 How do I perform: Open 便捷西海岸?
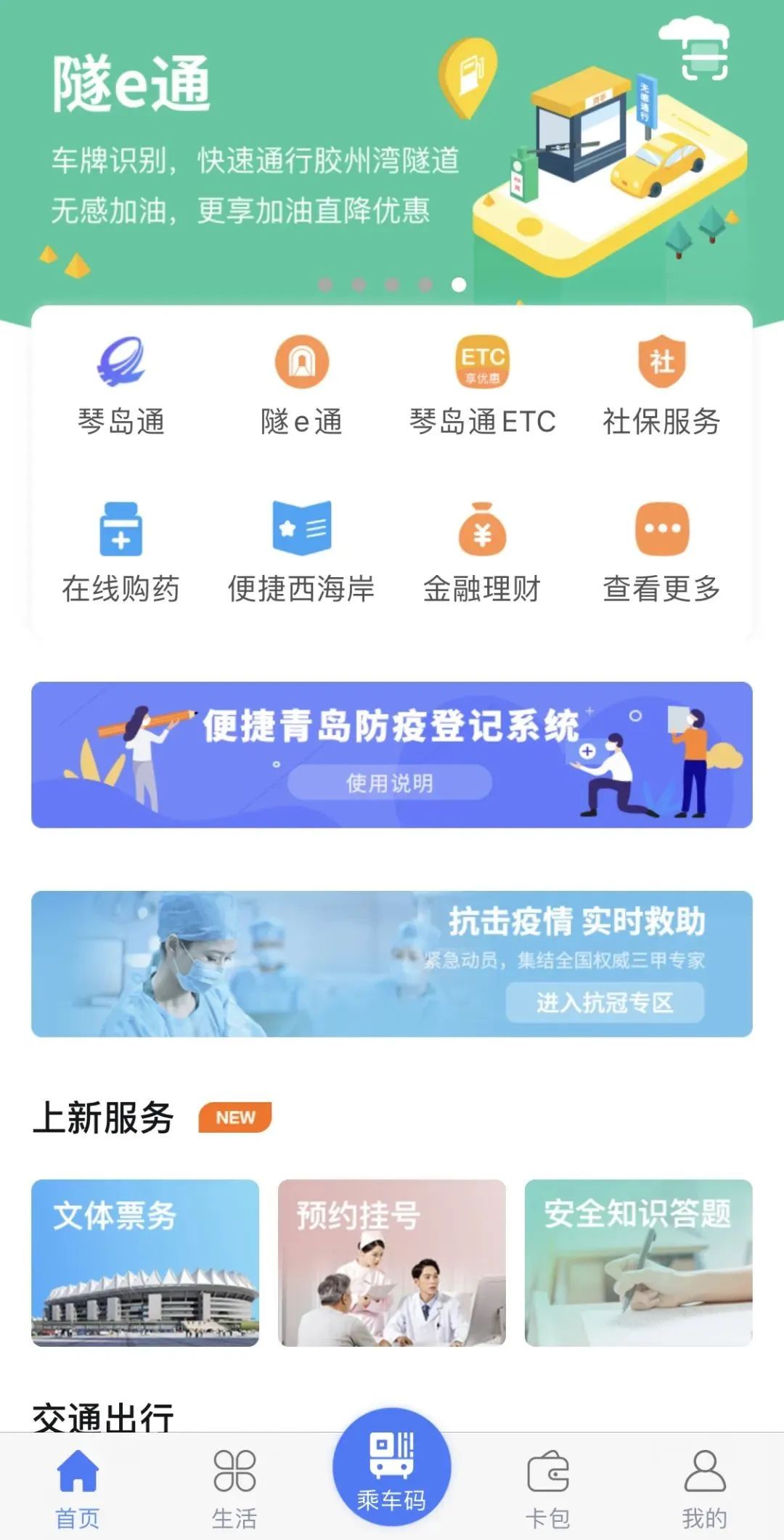(301, 553)
